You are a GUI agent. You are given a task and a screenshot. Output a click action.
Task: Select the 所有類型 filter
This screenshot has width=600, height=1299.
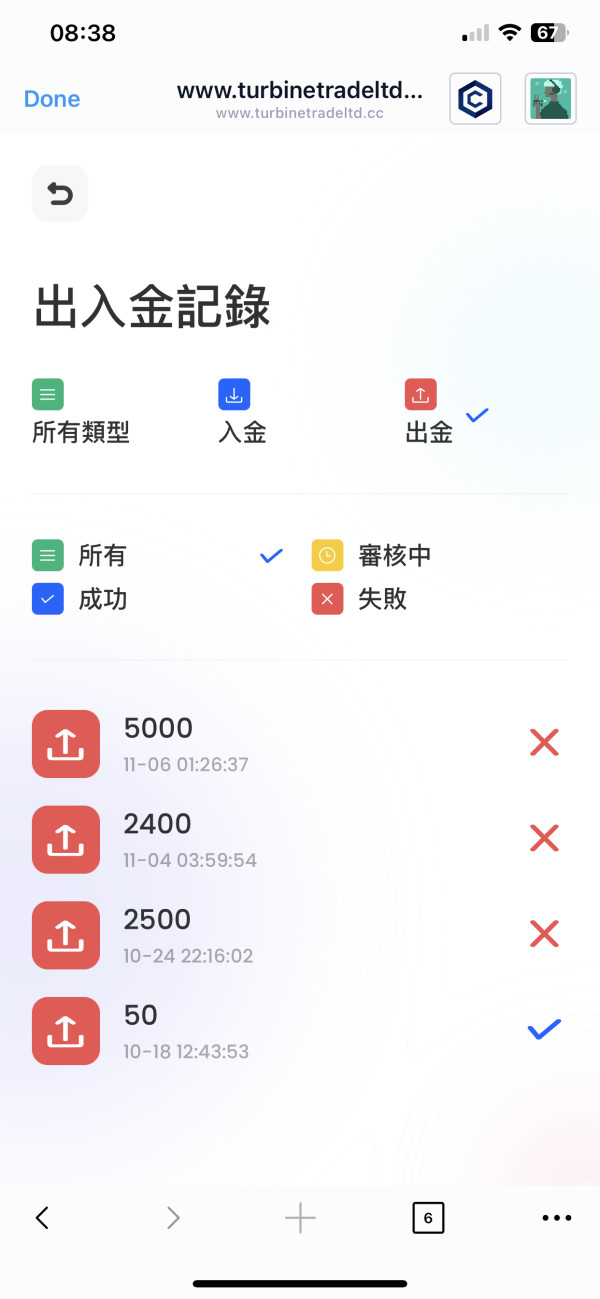(x=81, y=413)
